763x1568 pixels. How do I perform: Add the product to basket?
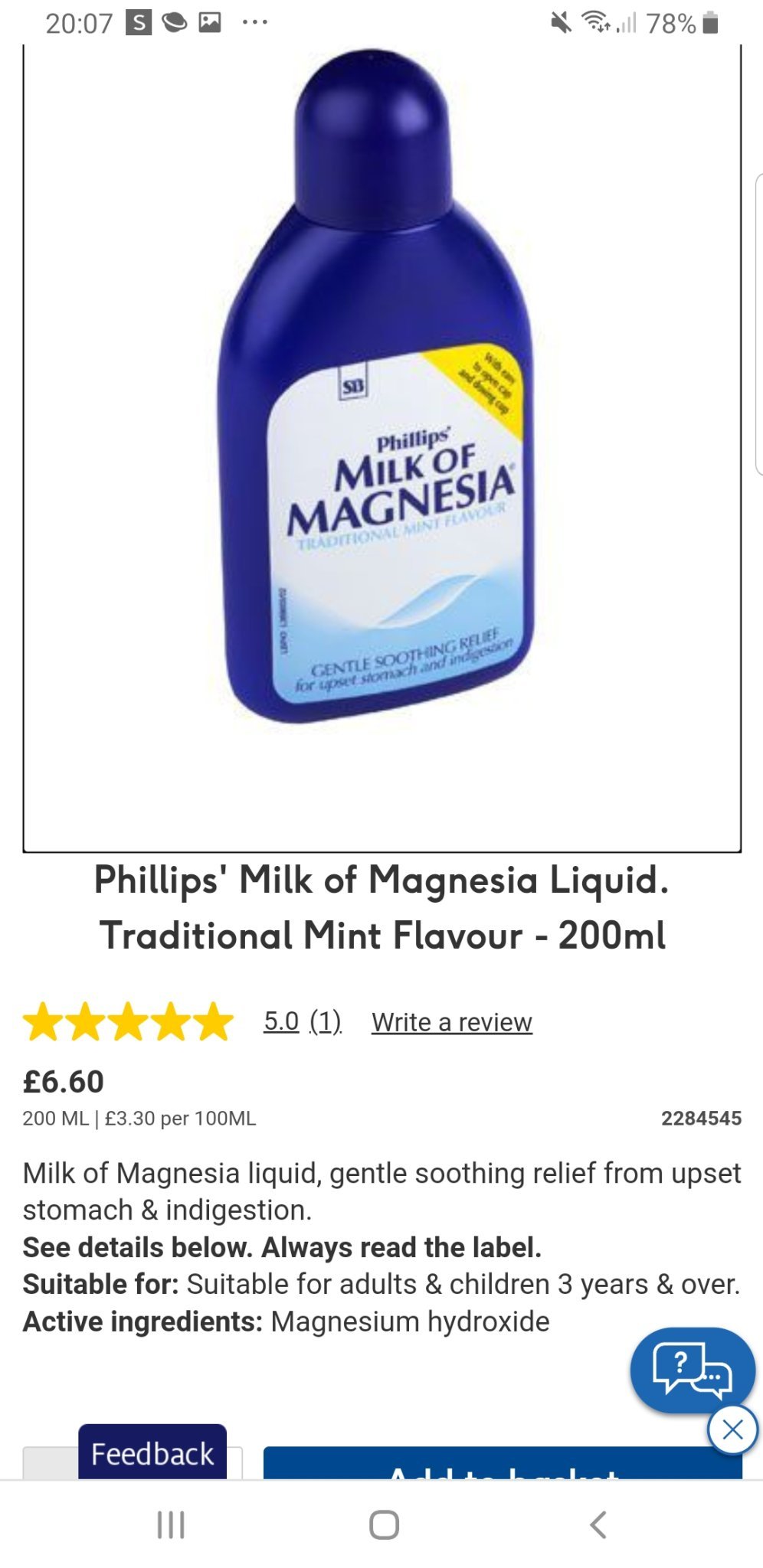click(503, 1465)
